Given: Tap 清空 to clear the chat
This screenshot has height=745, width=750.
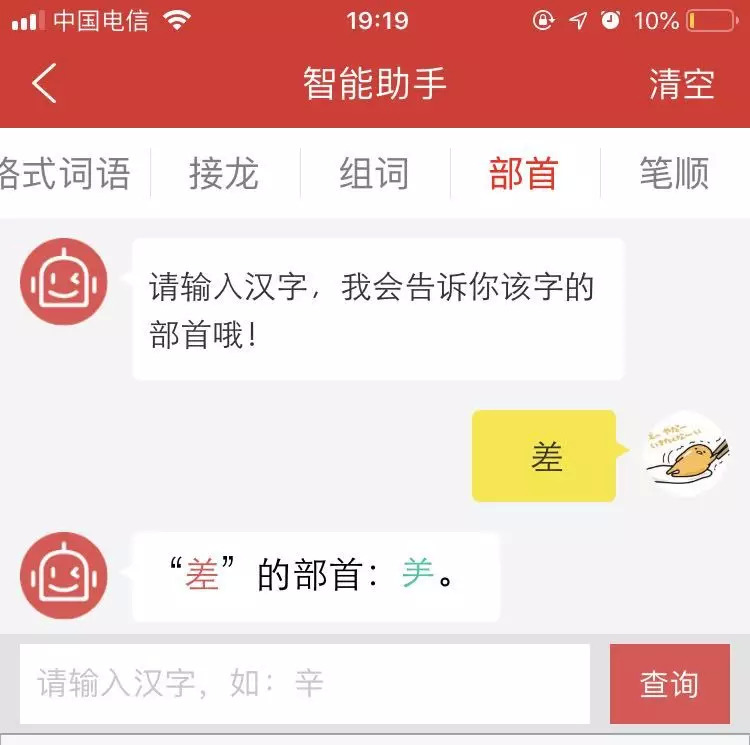Looking at the screenshot, I should pyautogui.click(x=682, y=84).
